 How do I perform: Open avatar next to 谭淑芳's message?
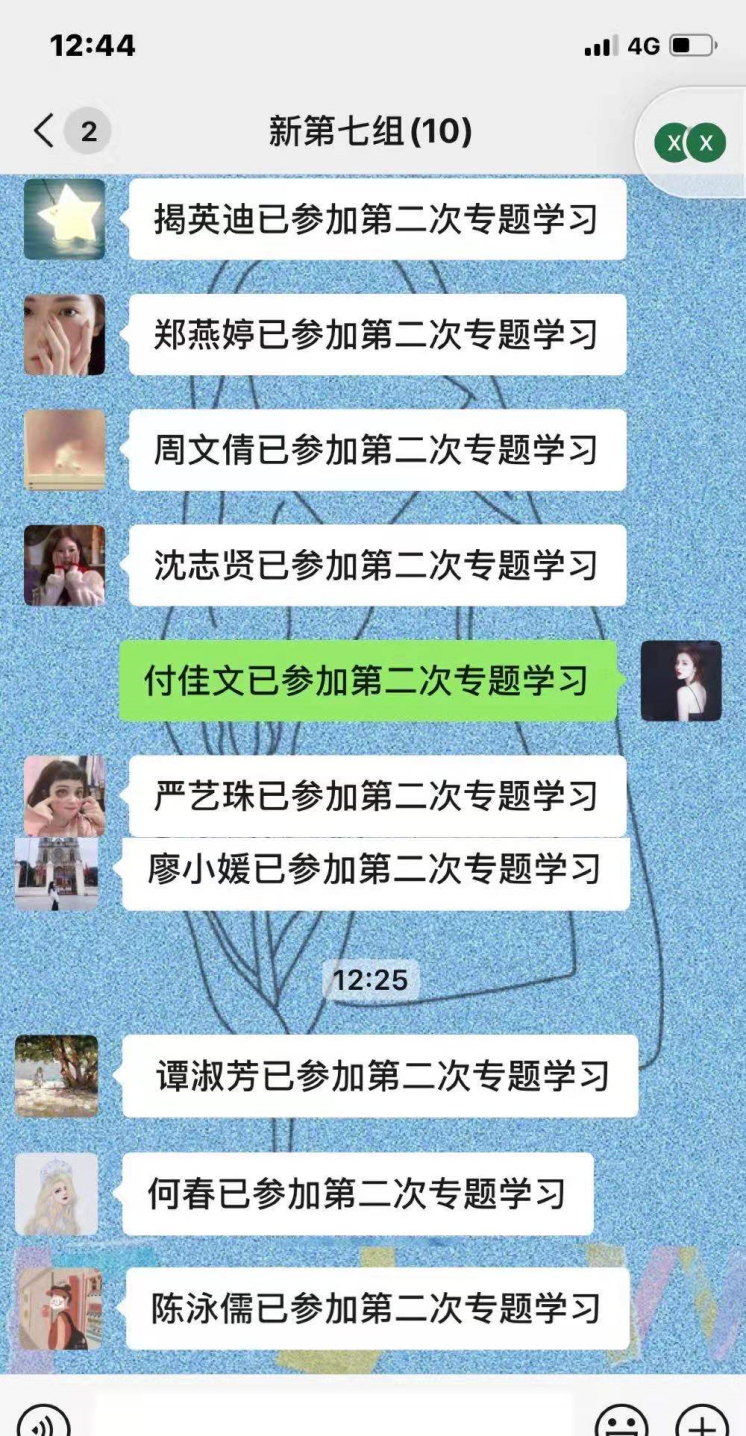point(57,1076)
